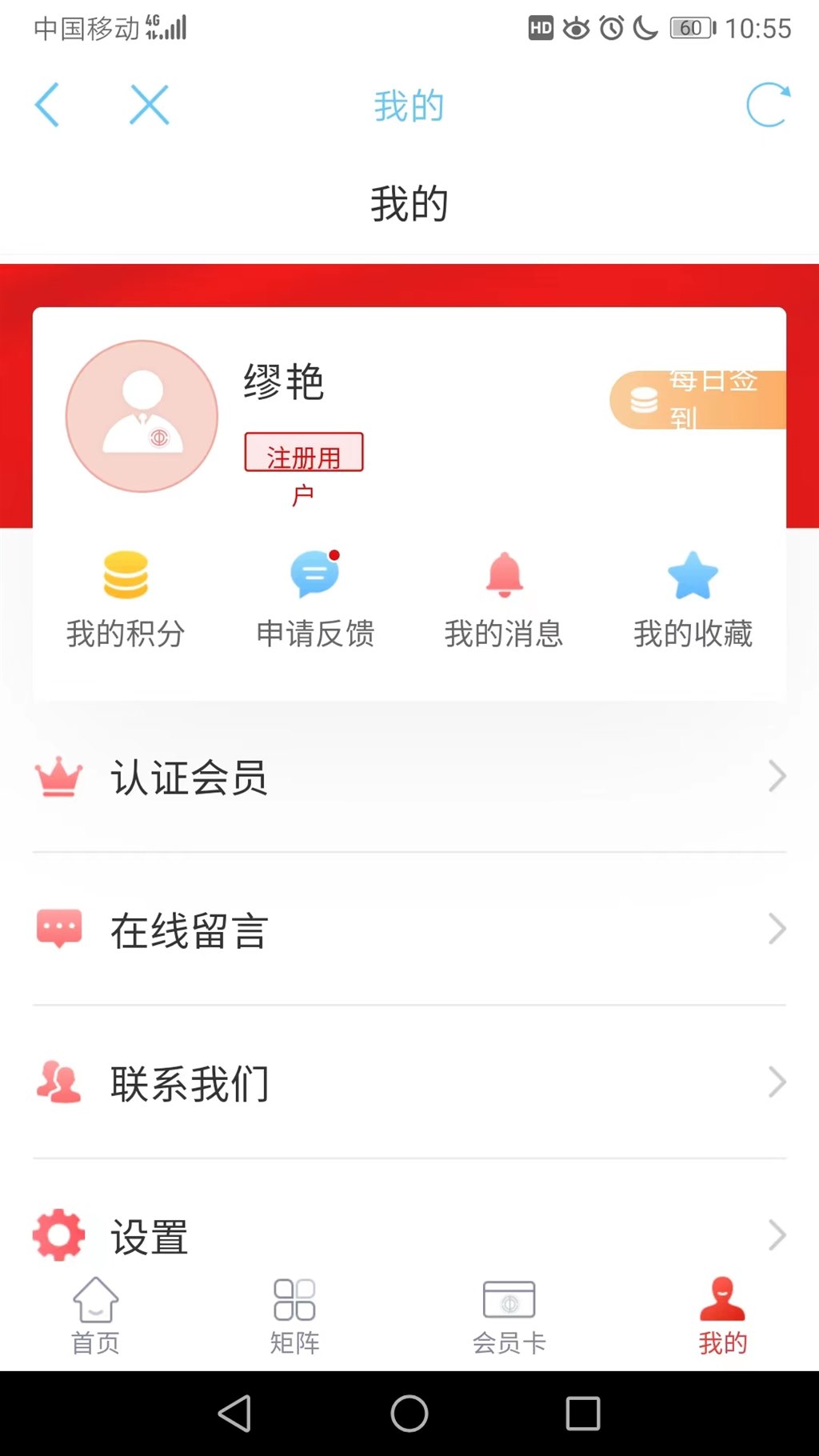The height and width of the screenshot is (1456, 819).
Task: Switch to the 会员卡 tab
Action: coord(509,1316)
